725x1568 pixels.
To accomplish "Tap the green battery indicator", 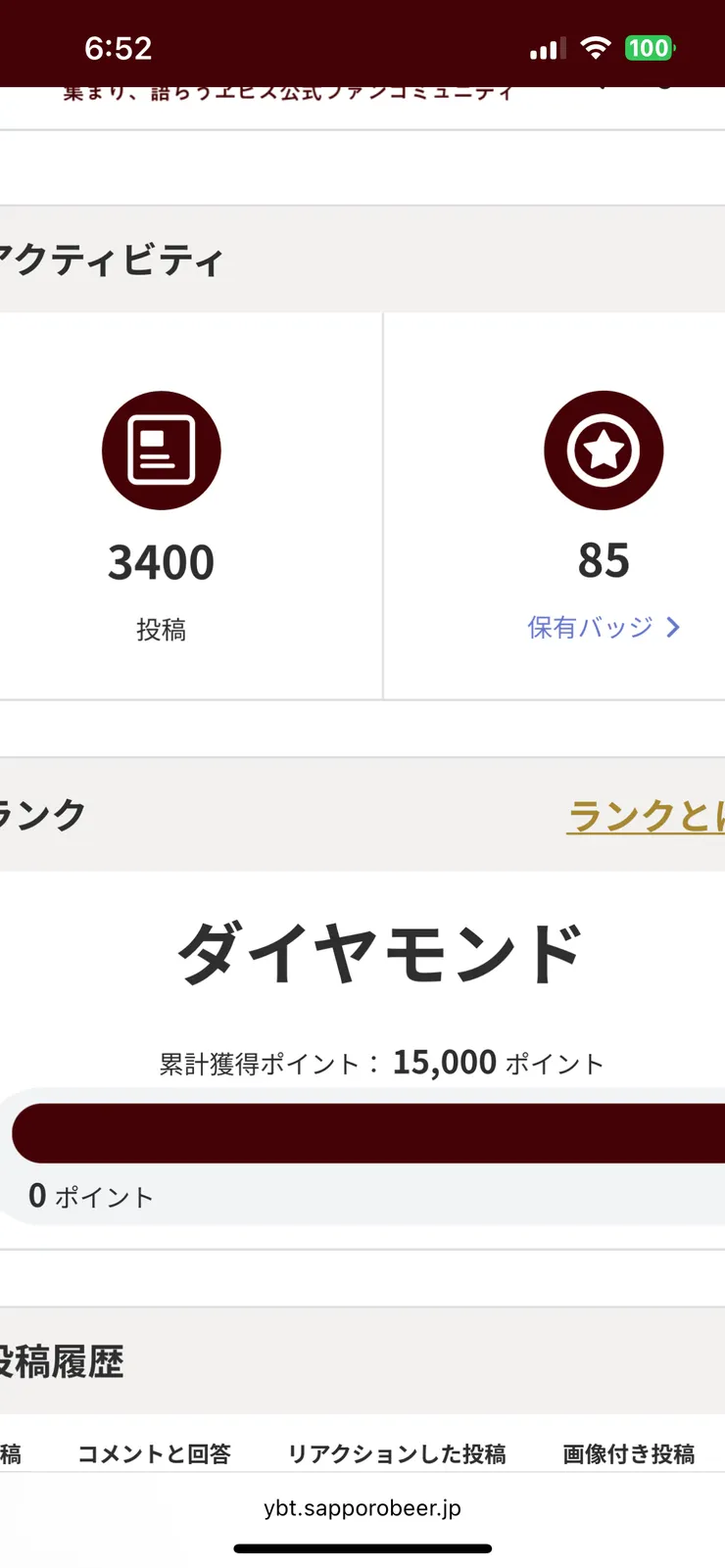I will [x=650, y=47].
